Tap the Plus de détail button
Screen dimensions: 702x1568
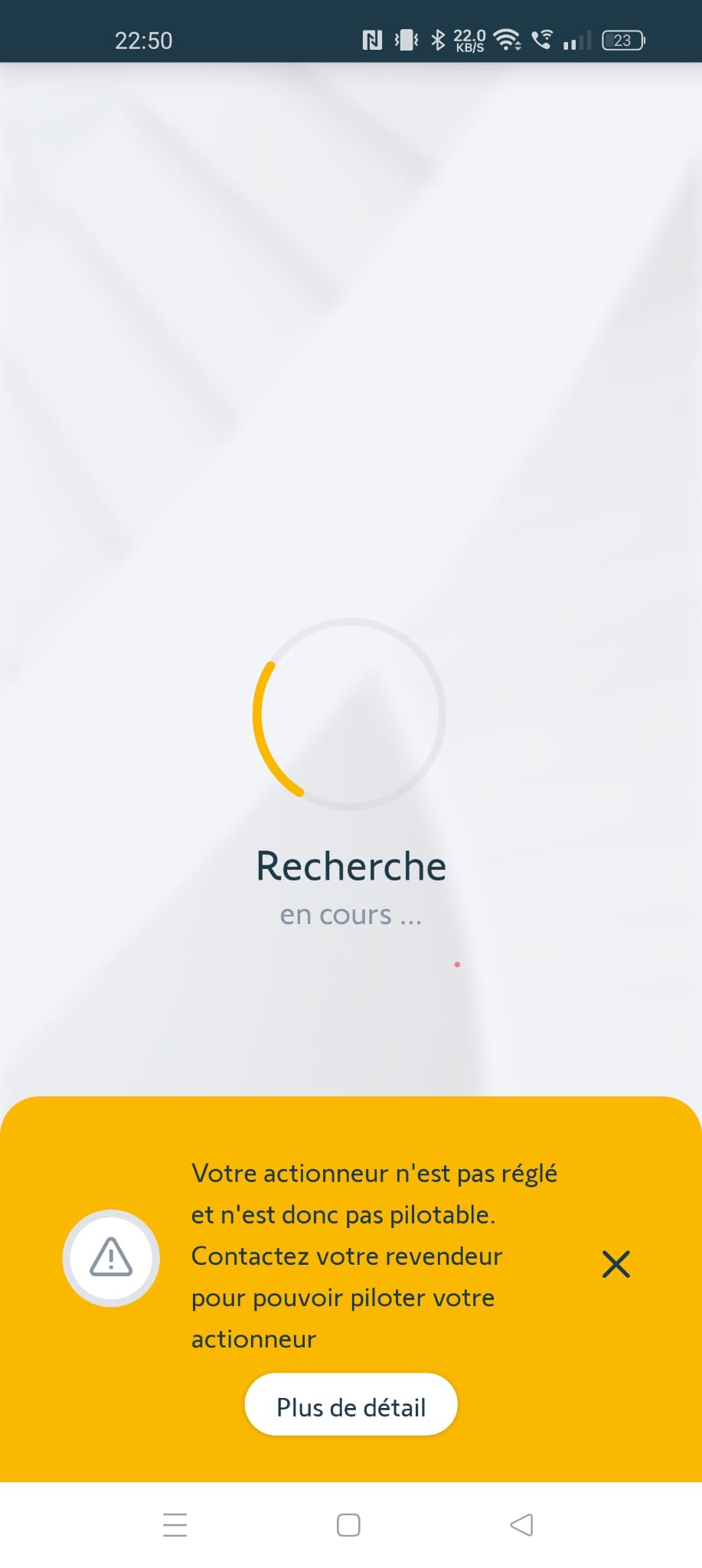coord(351,1406)
